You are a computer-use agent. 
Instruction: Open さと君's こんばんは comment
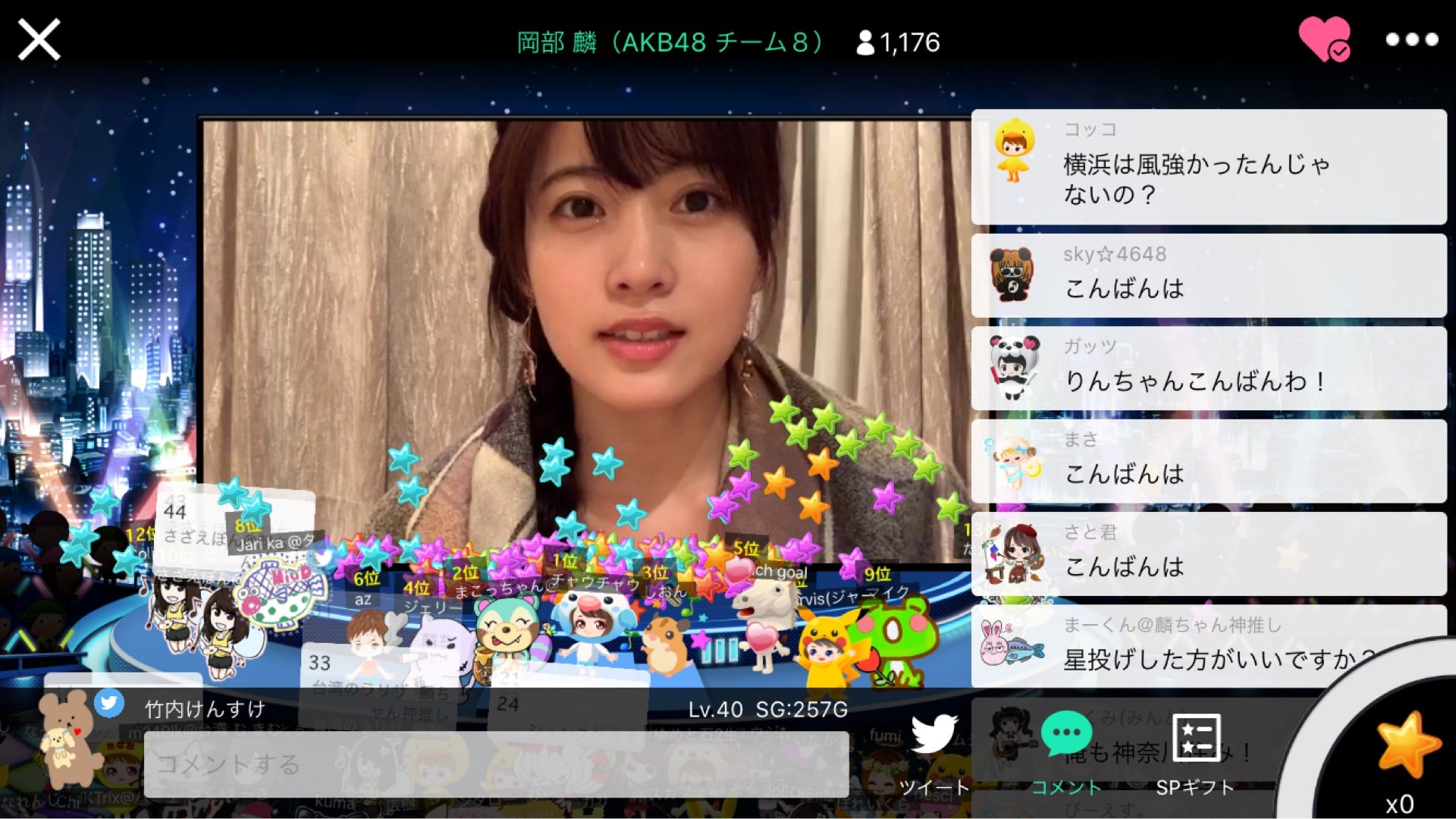(1208, 554)
